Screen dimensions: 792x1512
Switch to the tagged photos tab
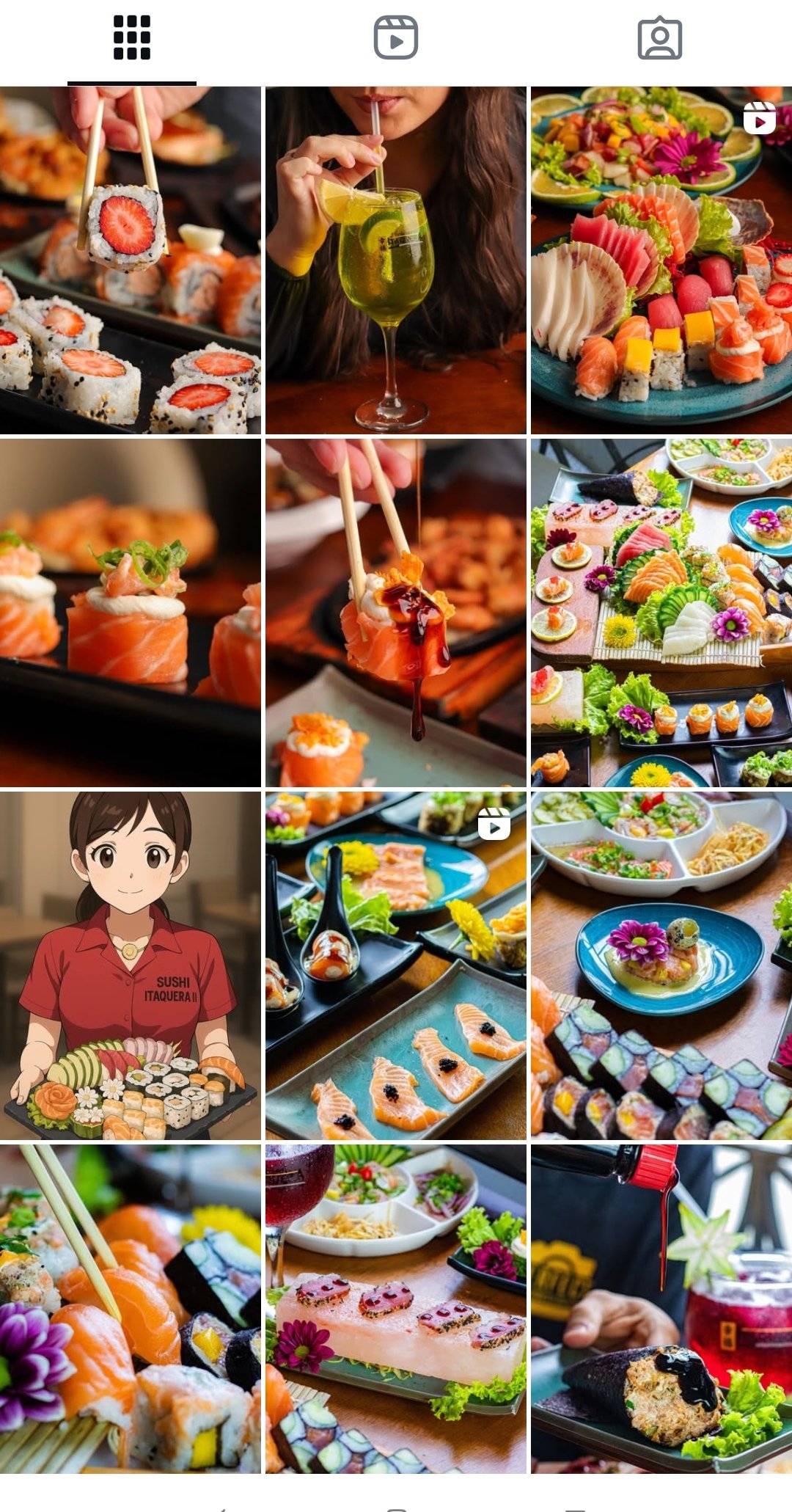pos(659,38)
